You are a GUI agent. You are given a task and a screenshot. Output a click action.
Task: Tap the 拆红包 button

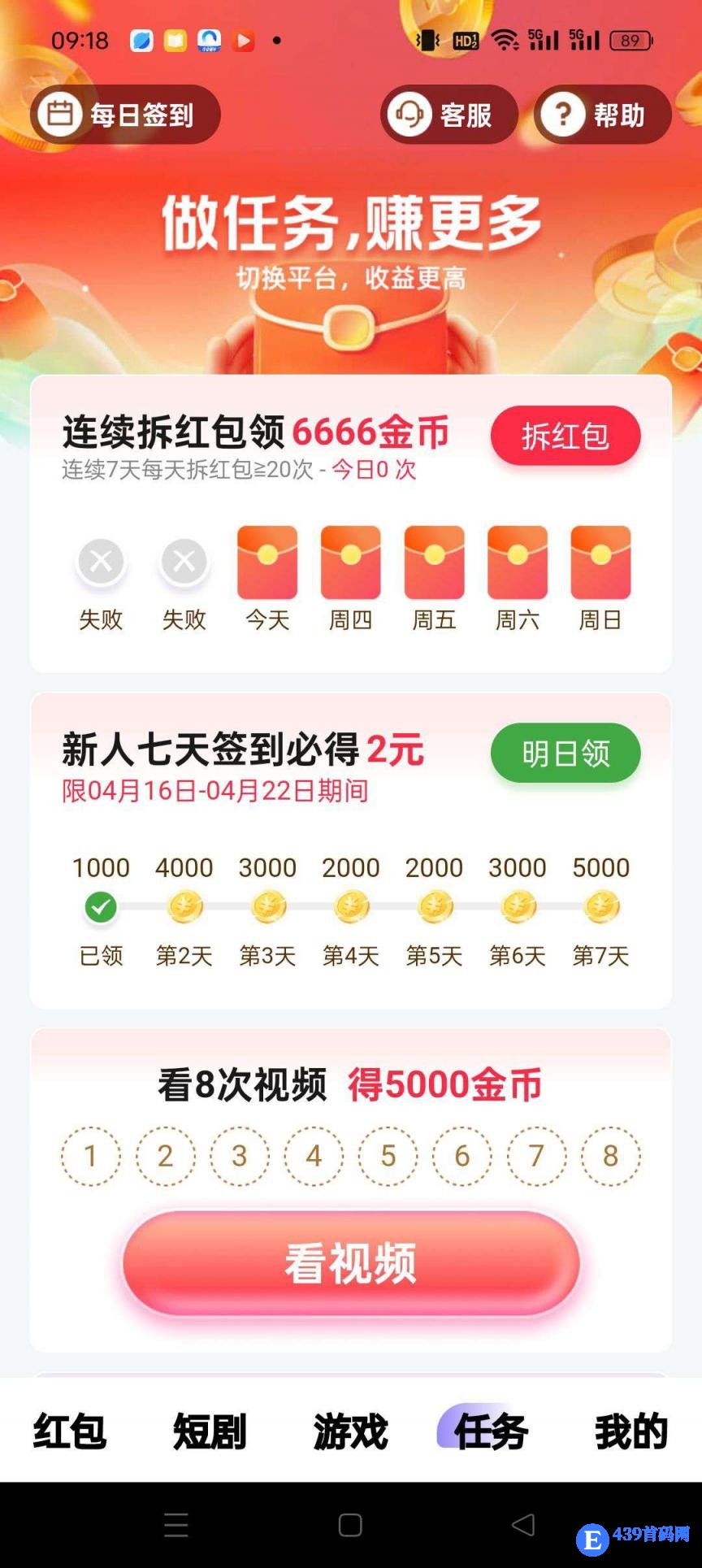tap(565, 437)
